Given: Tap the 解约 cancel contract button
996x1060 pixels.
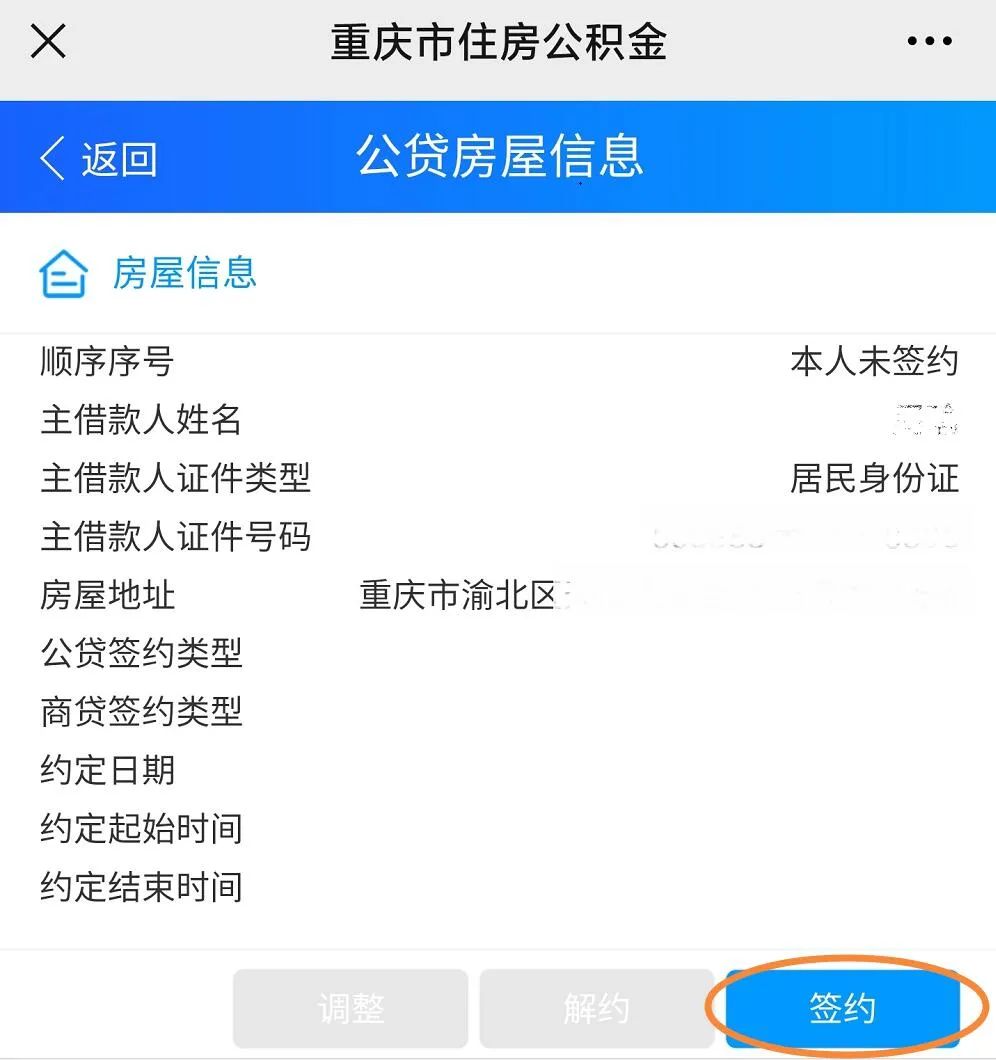Looking at the screenshot, I should pos(596,1008).
